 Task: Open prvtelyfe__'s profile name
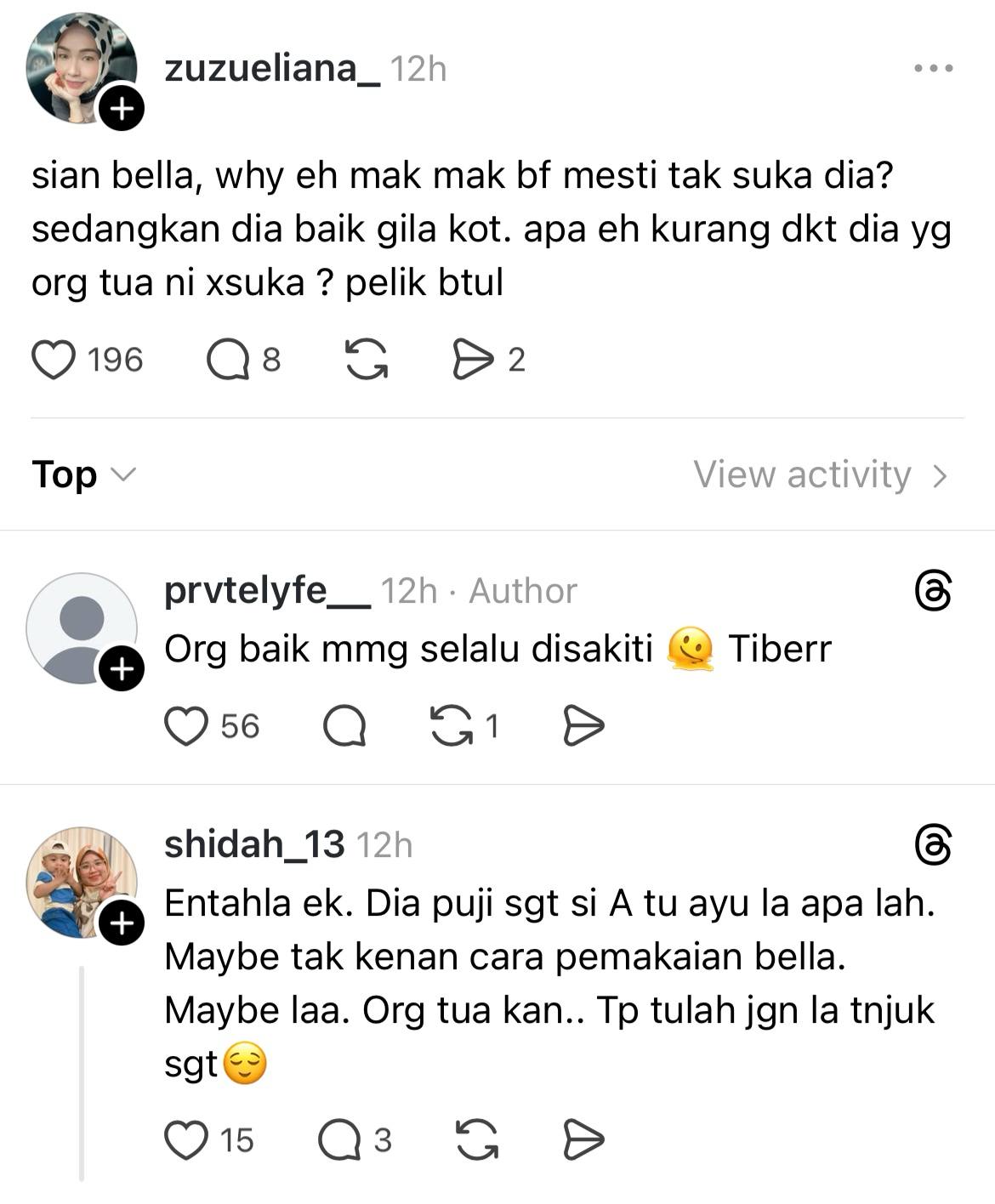(x=267, y=590)
